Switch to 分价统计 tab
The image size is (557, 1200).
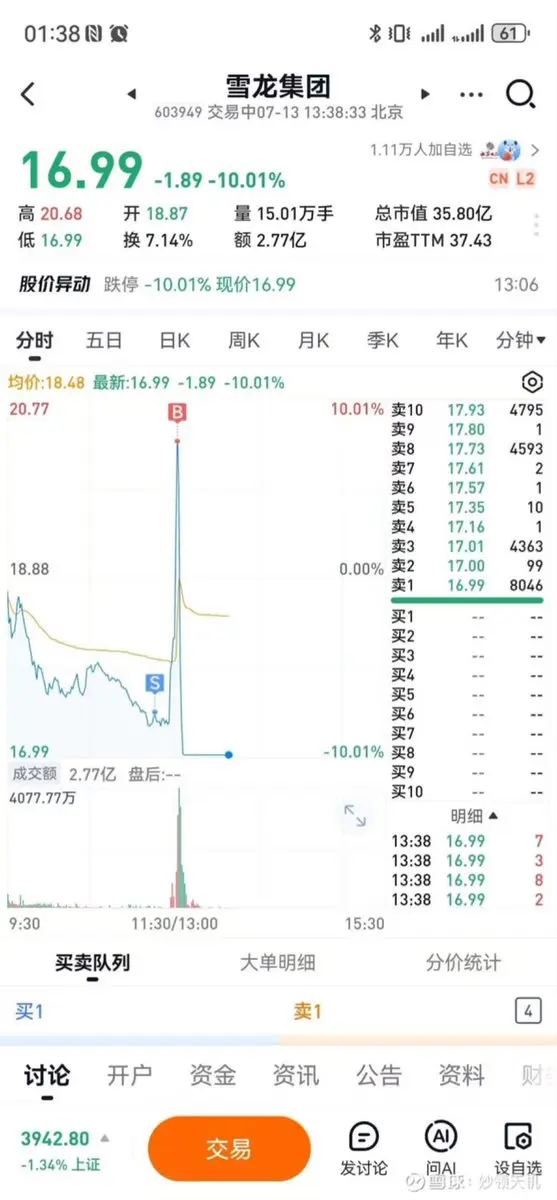coord(463,963)
